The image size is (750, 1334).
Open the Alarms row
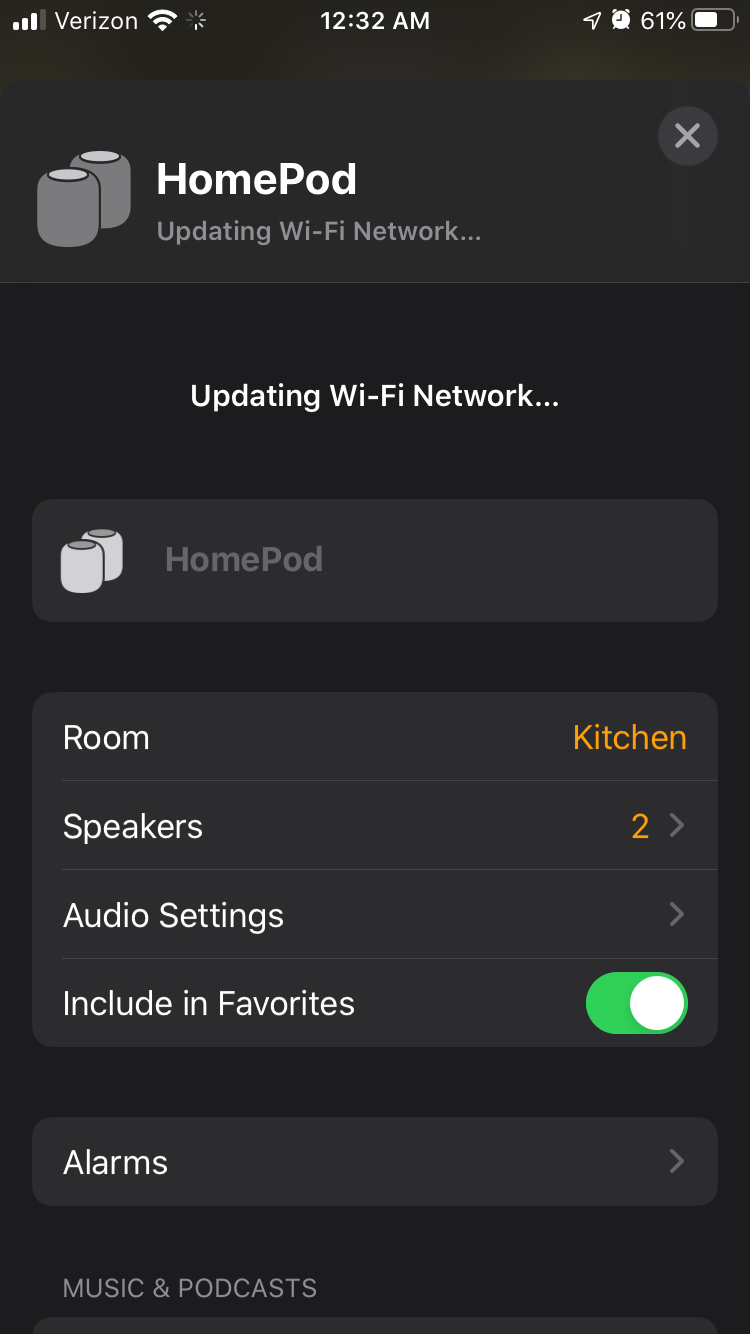[375, 1161]
